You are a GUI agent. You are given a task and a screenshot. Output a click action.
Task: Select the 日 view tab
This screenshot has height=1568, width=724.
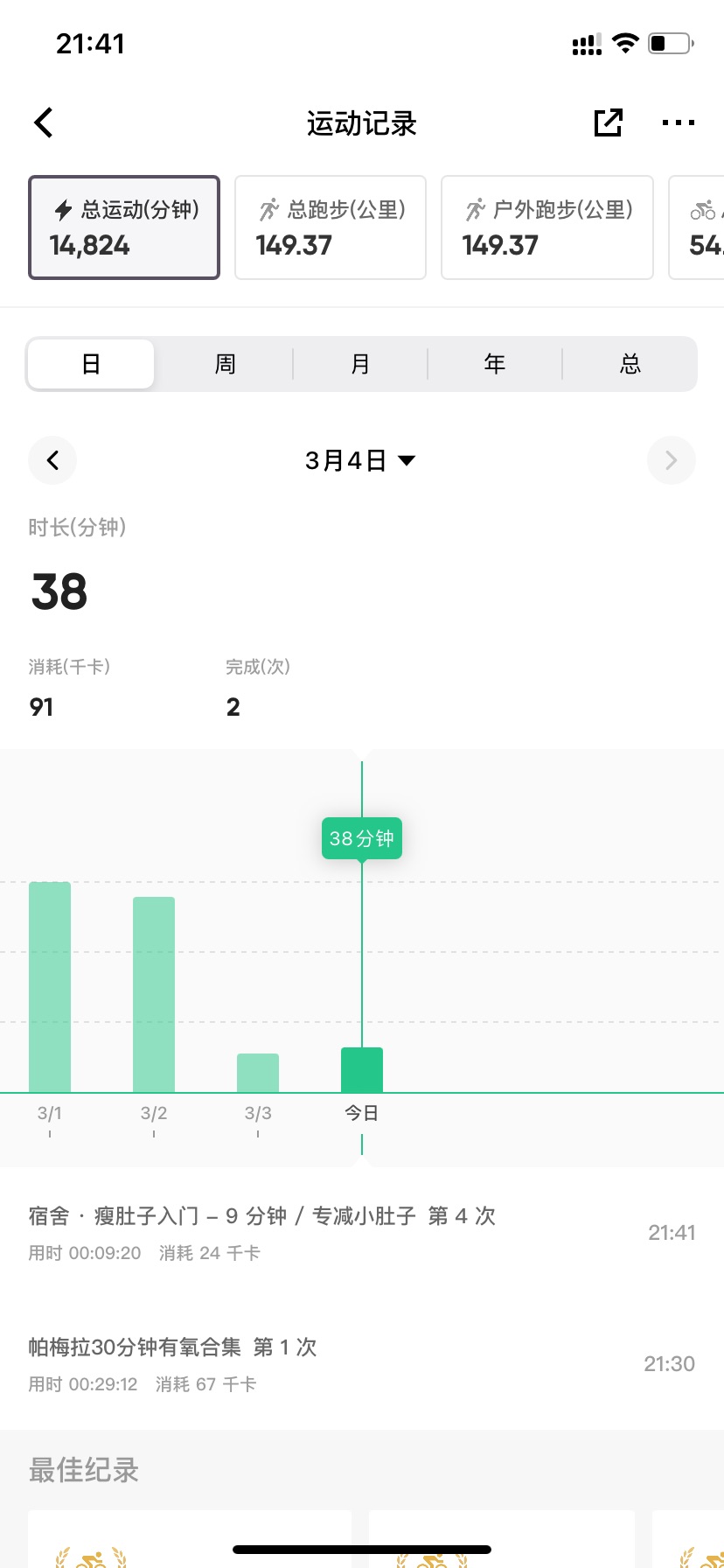[x=91, y=364]
